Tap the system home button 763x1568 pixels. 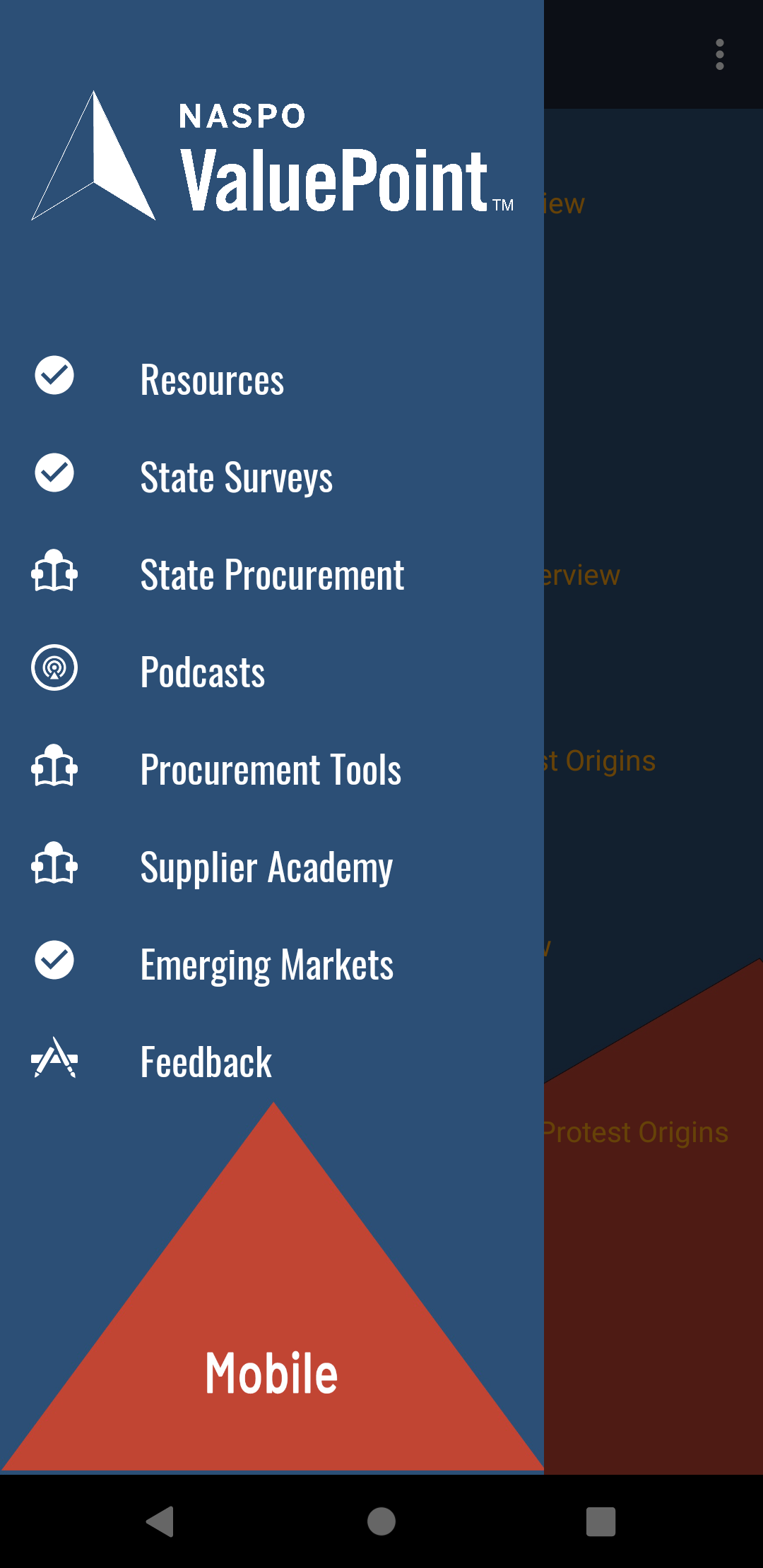tap(381, 1521)
